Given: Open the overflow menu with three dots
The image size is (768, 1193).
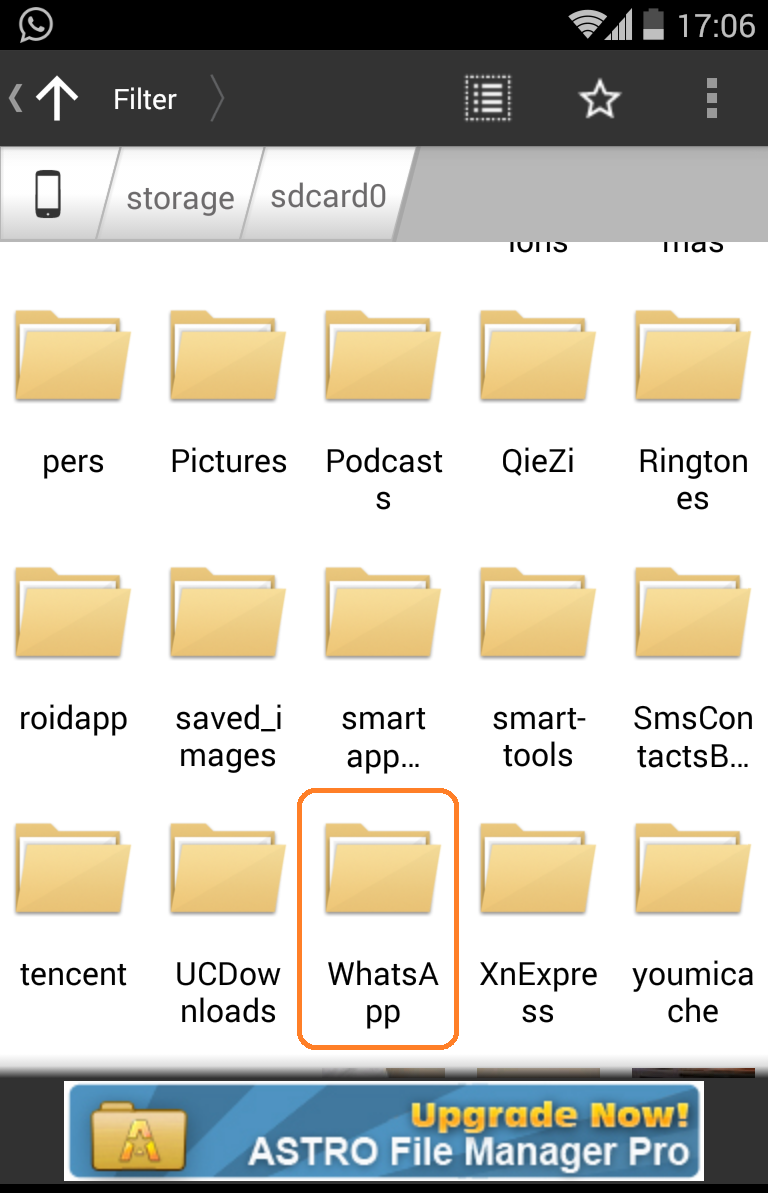Looking at the screenshot, I should click(x=711, y=97).
